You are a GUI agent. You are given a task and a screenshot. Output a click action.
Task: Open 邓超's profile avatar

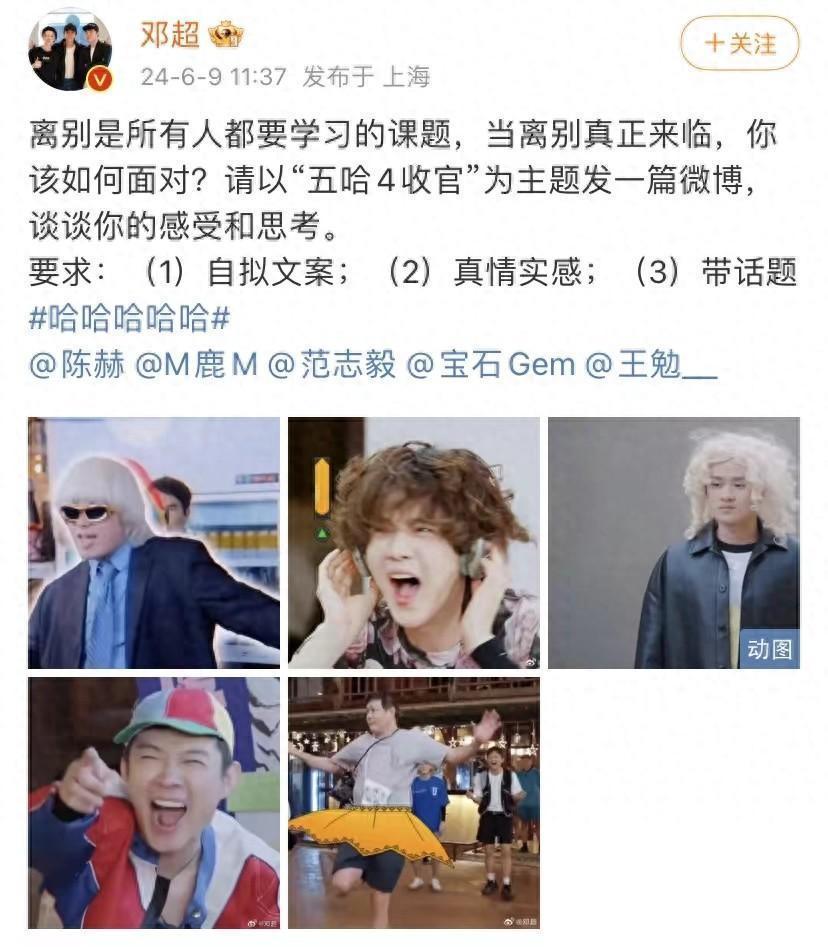(69, 52)
